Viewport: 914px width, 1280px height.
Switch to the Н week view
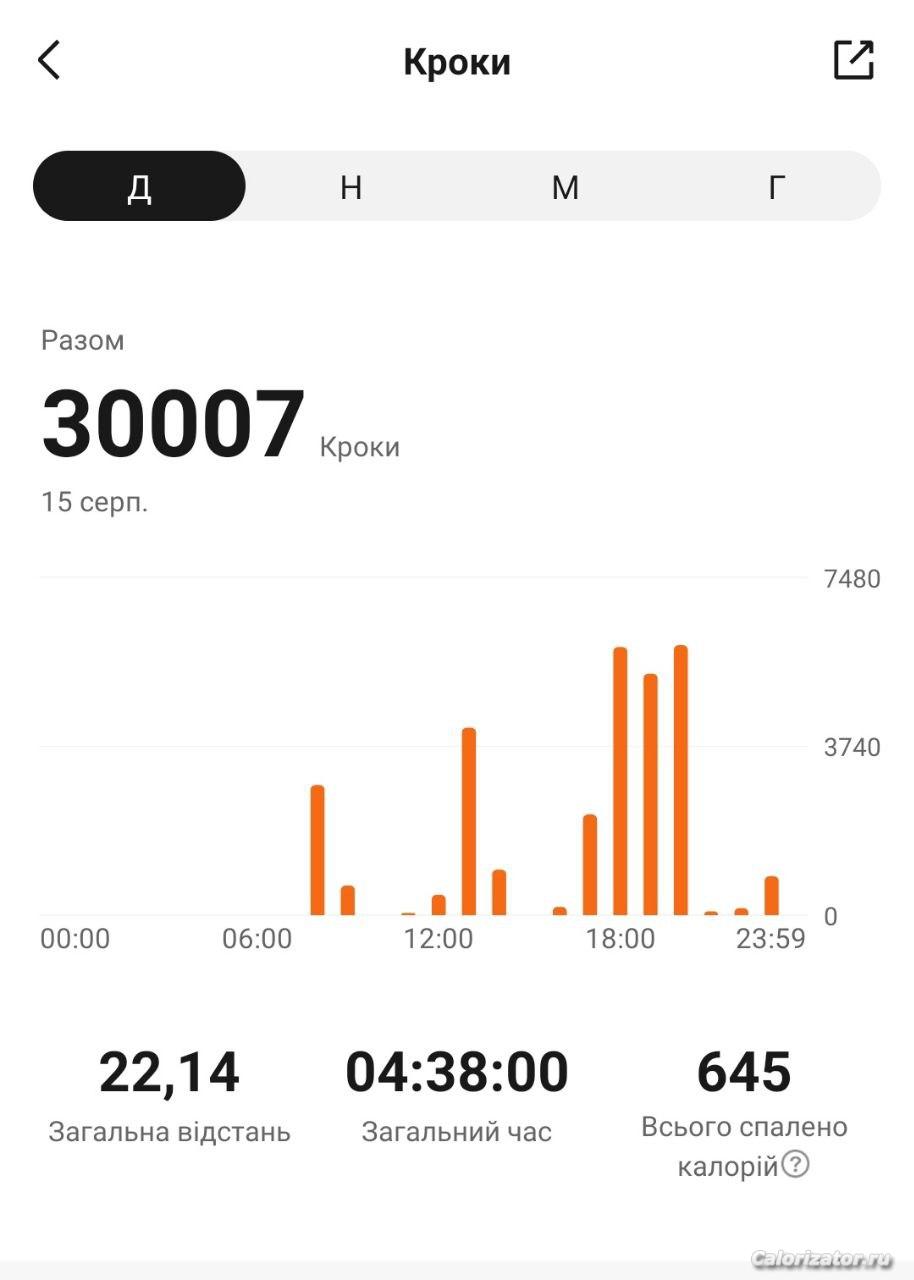(x=351, y=187)
